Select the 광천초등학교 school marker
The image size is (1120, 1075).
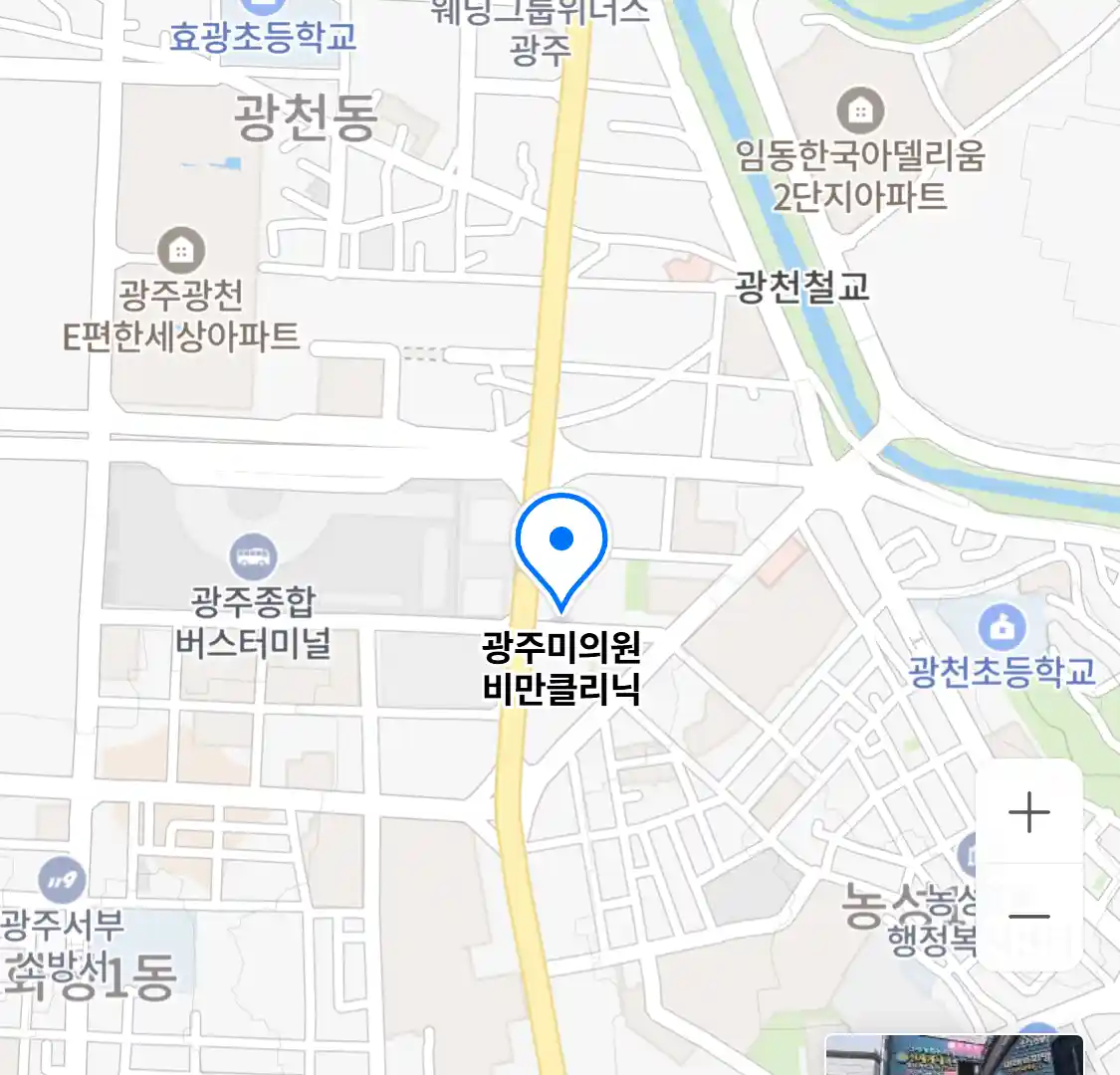tap(1002, 627)
